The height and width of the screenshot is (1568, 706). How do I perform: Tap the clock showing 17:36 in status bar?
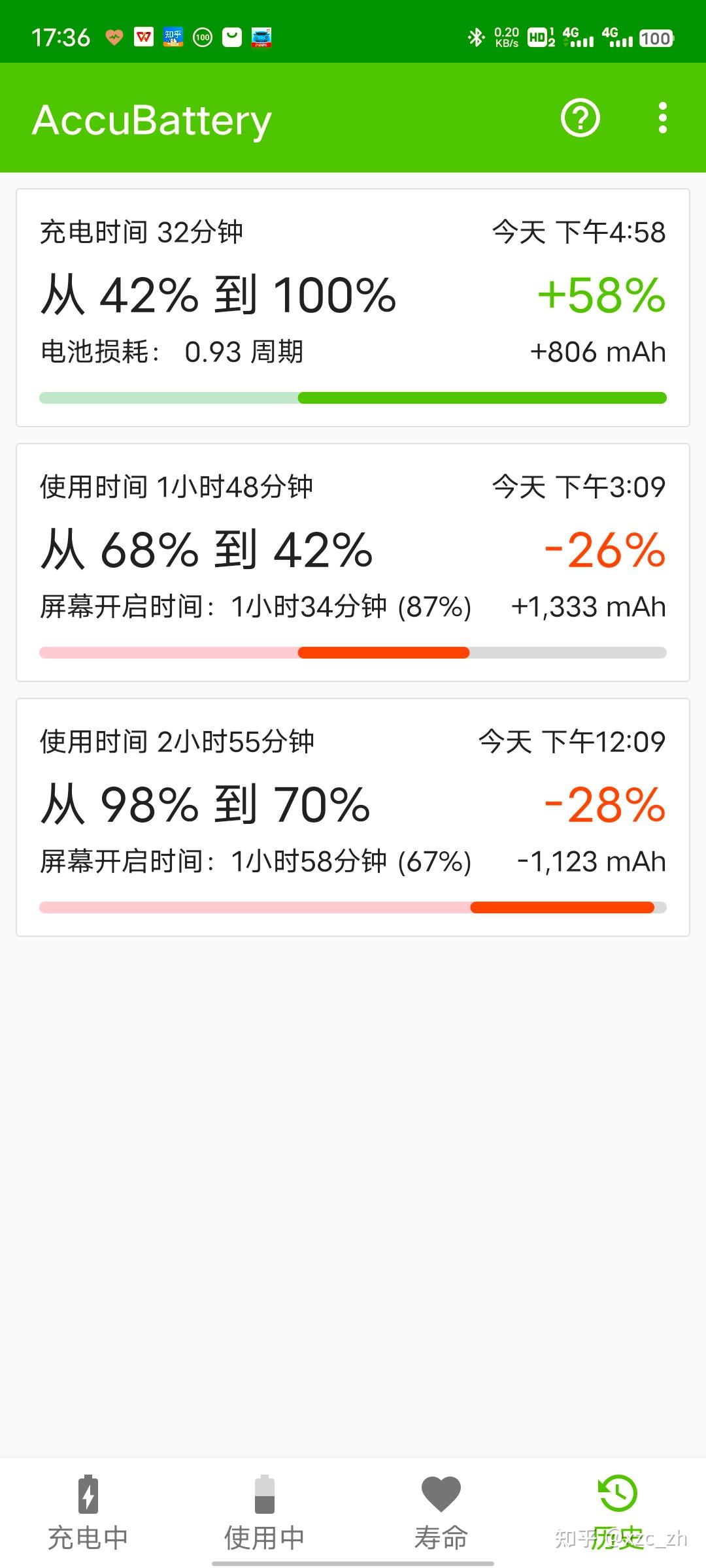(62, 37)
